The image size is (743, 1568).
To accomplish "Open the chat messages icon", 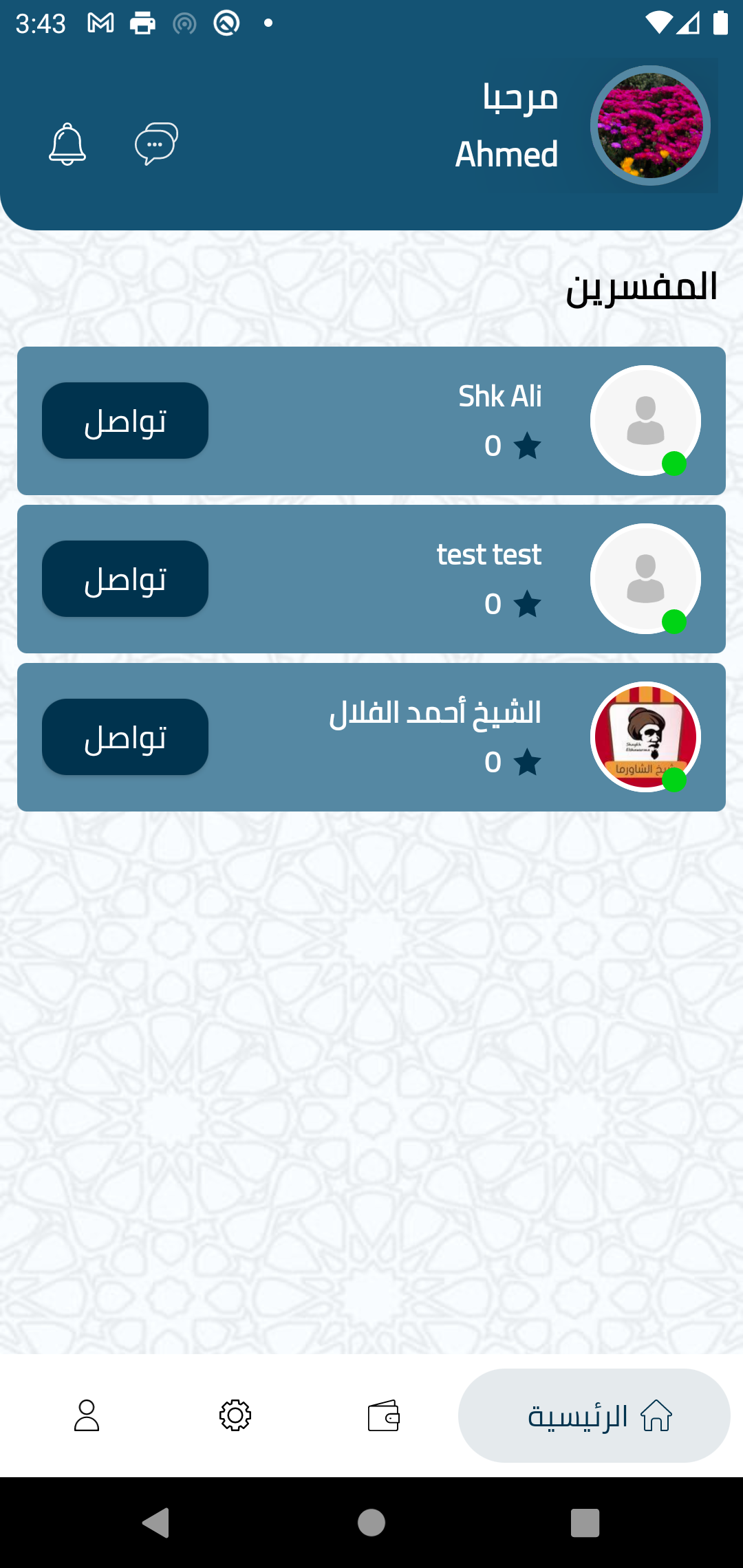I will point(156,144).
